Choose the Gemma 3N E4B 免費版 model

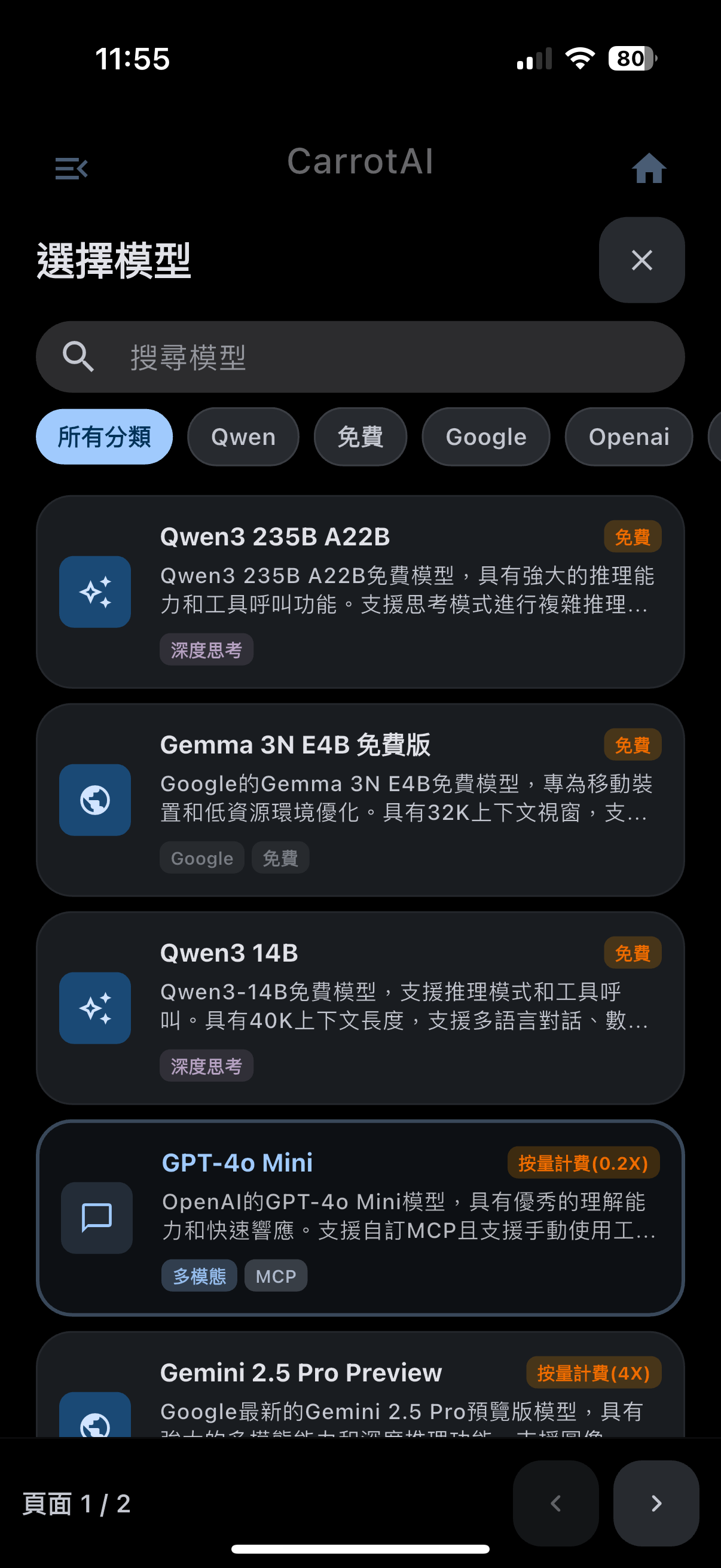pos(360,800)
